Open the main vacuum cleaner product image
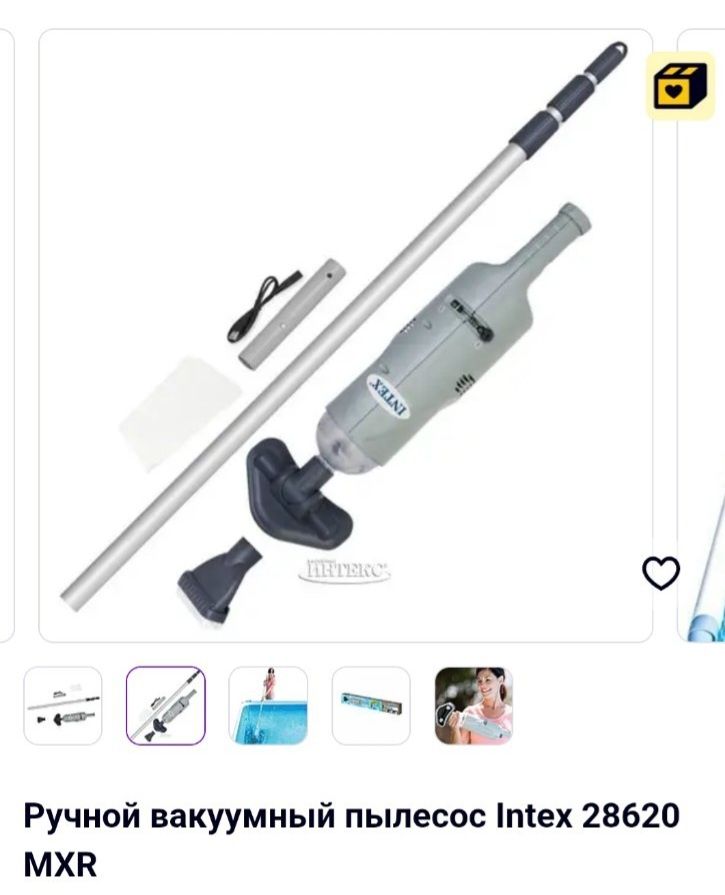 click(345, 335)
